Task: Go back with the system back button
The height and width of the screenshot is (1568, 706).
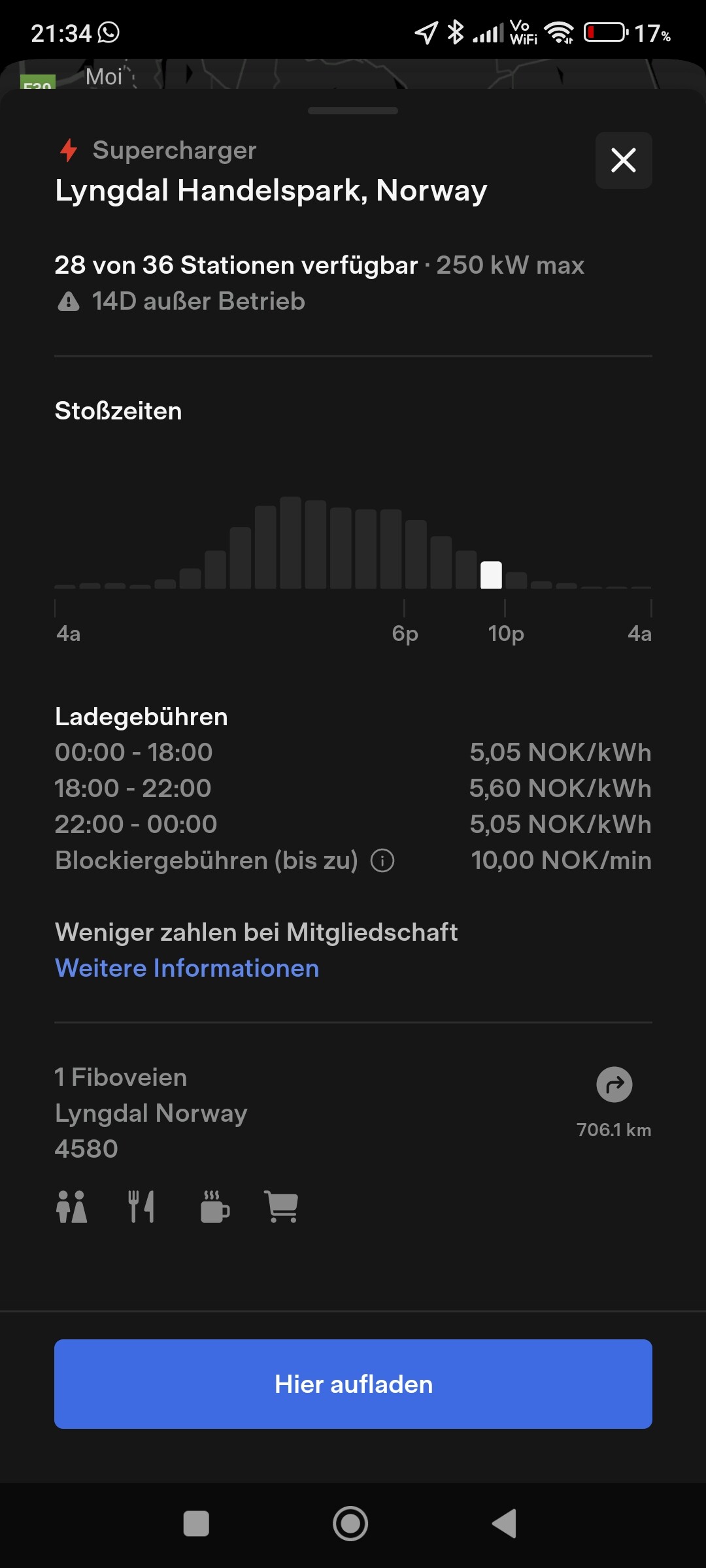Action: point(504,1524)
